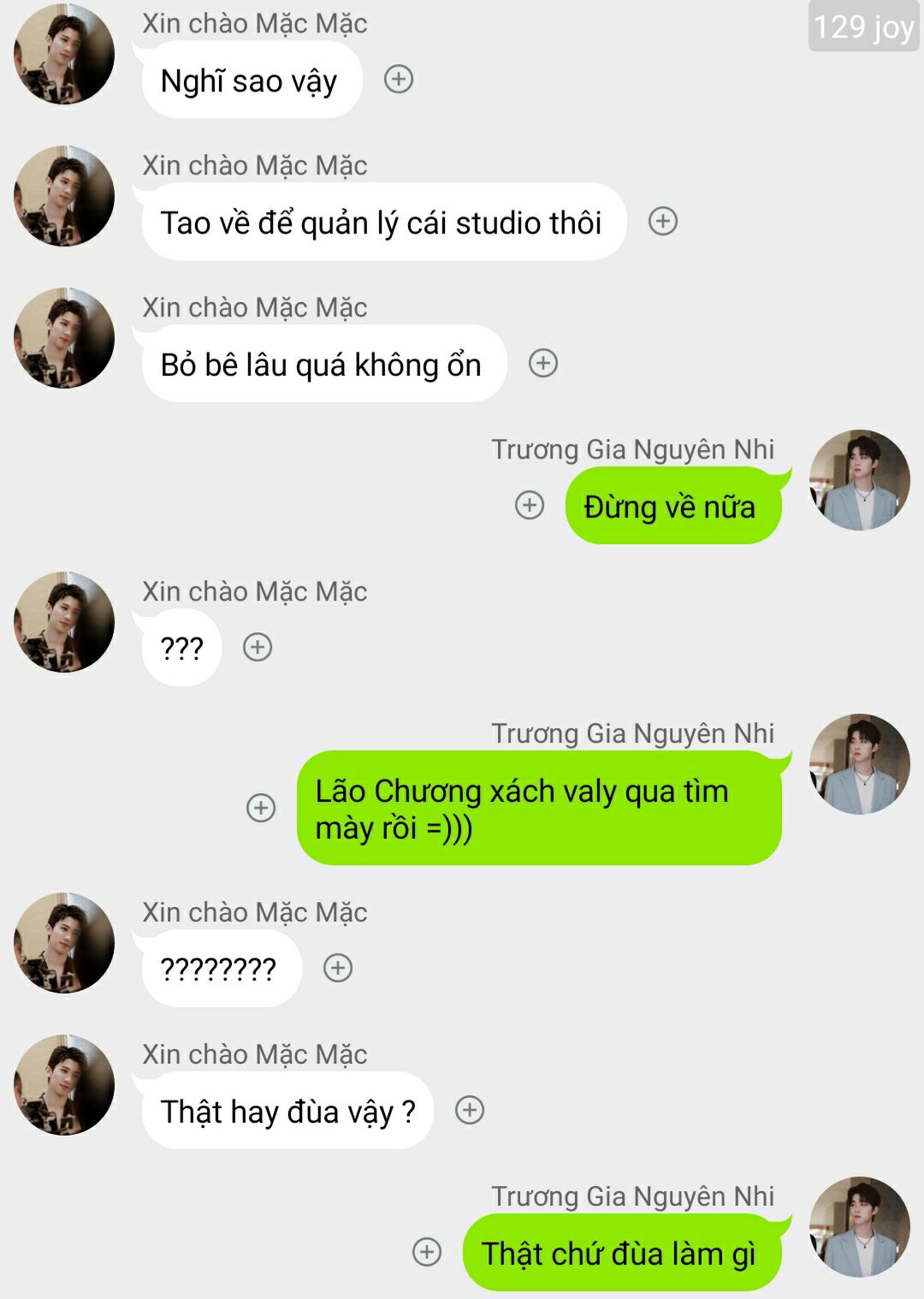Tap the plus beside "Bỏ bê lâu quá không ổn"
The image size is (924, 1299).
pos(543,364)
